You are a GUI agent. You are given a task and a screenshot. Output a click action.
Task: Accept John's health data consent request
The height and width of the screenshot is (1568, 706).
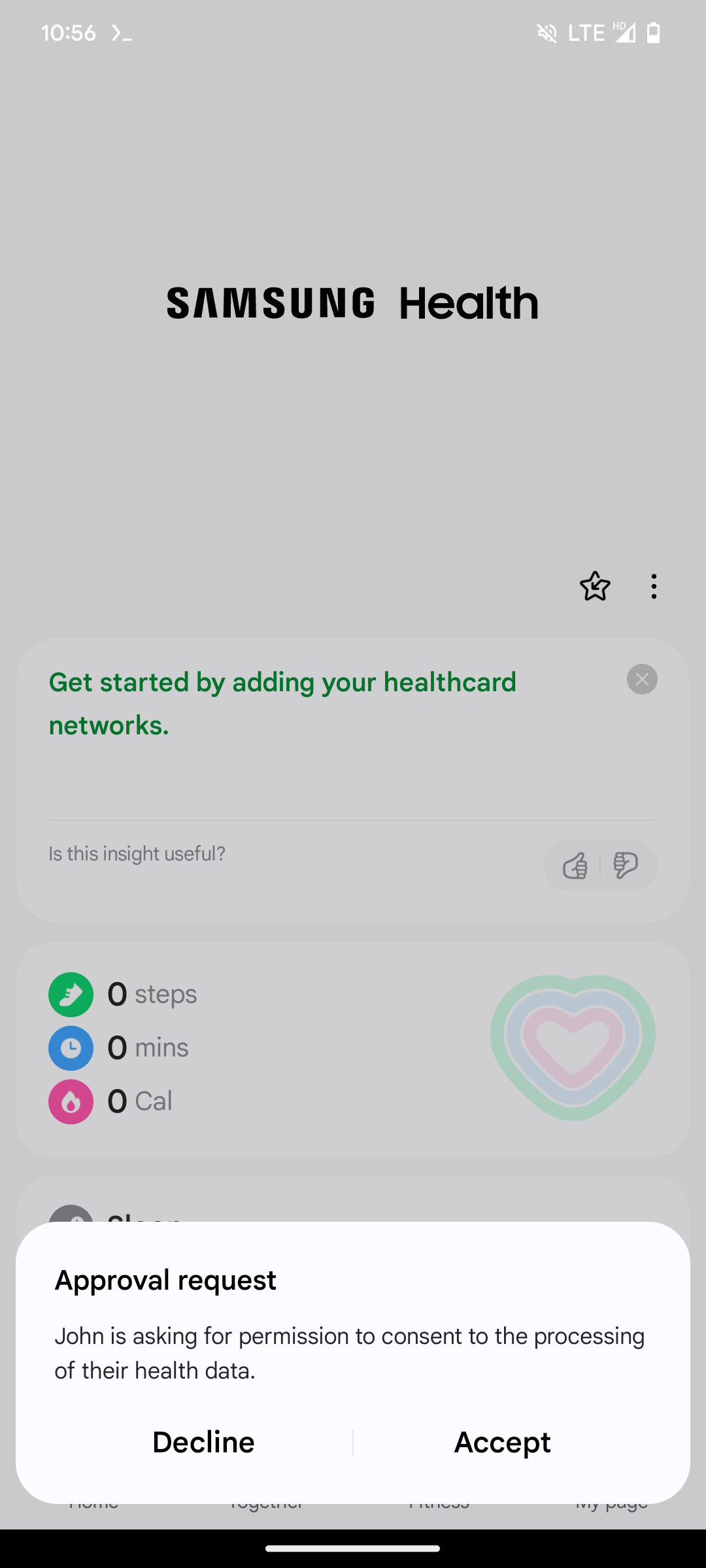click(502, 1442)
